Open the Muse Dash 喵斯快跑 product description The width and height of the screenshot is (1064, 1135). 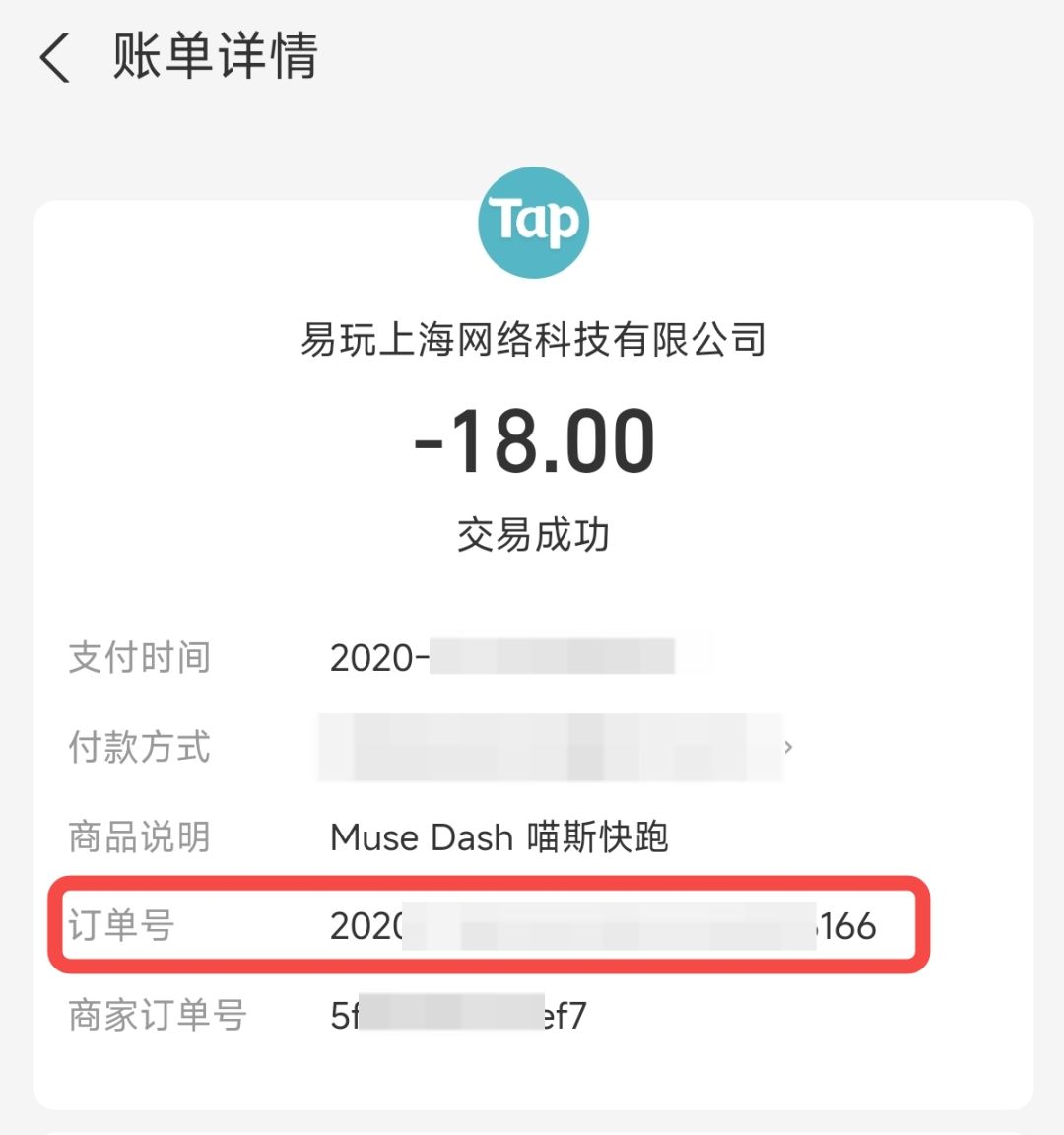[x=499, y=838]
